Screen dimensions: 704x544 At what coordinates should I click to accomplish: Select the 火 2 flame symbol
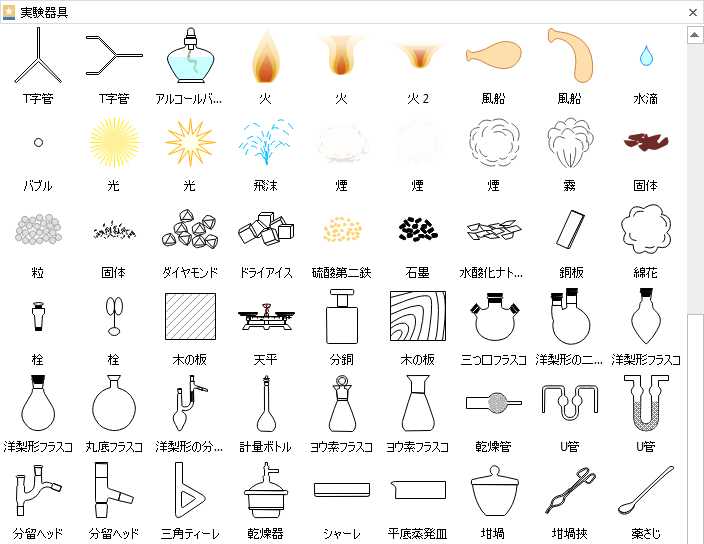[x=418, y=57]
